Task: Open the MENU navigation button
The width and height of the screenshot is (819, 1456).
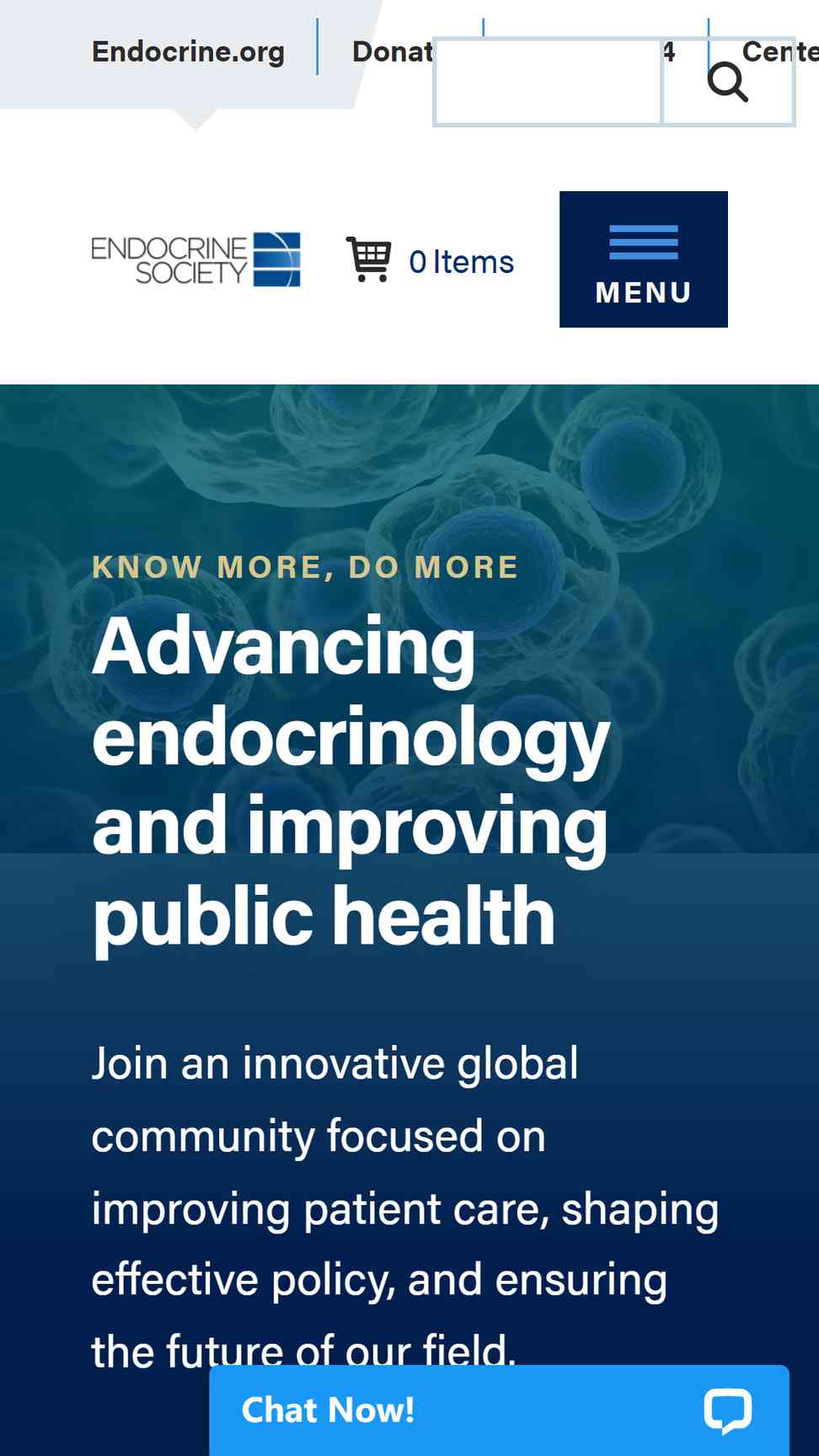Action: click(x=644, y=260)
